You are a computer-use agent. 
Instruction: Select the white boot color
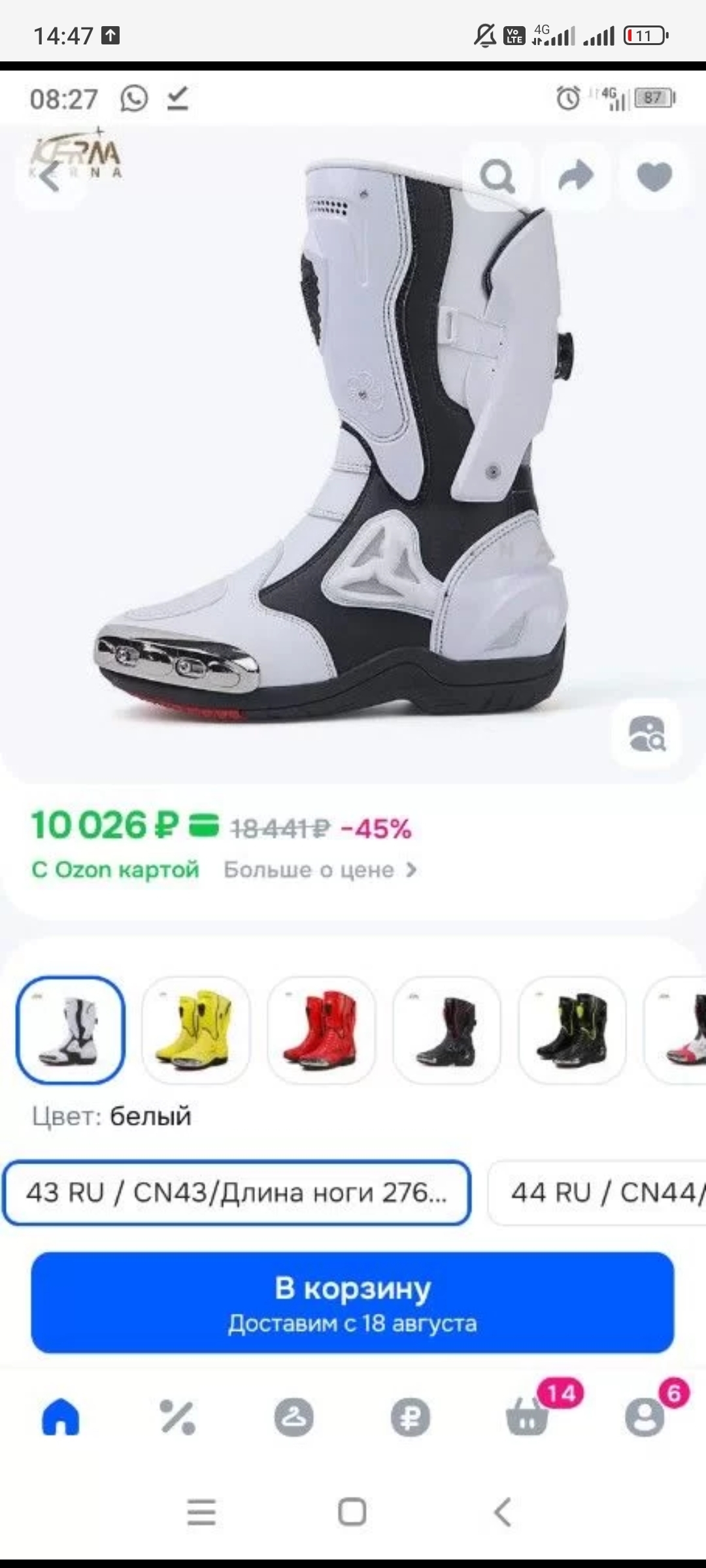click(x=71, y=1030)
